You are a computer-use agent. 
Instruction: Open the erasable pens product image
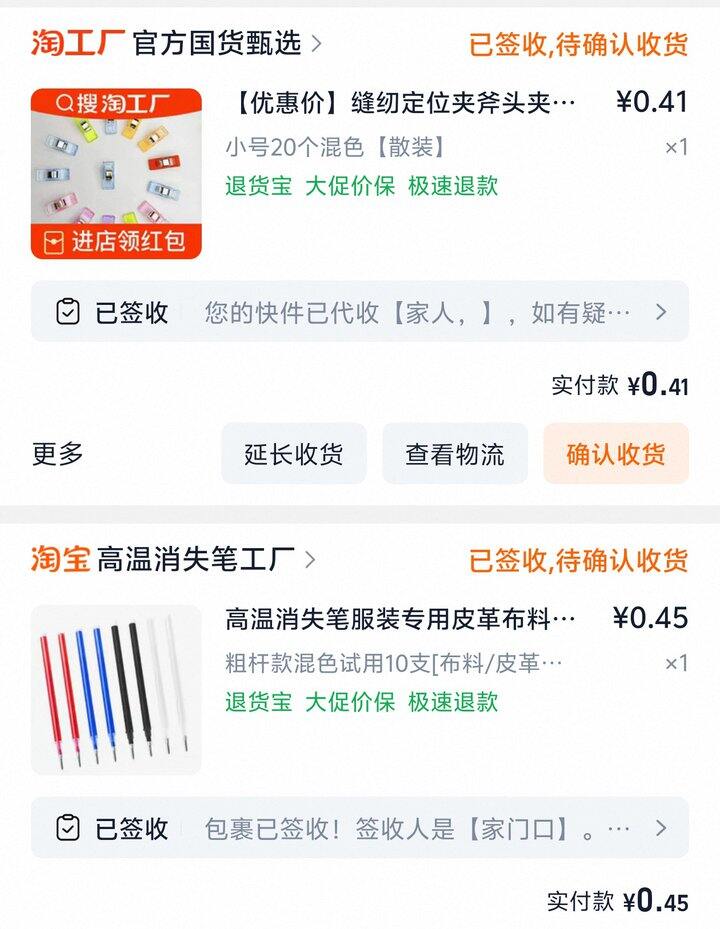pyautogui.click(x=116, y=689)
